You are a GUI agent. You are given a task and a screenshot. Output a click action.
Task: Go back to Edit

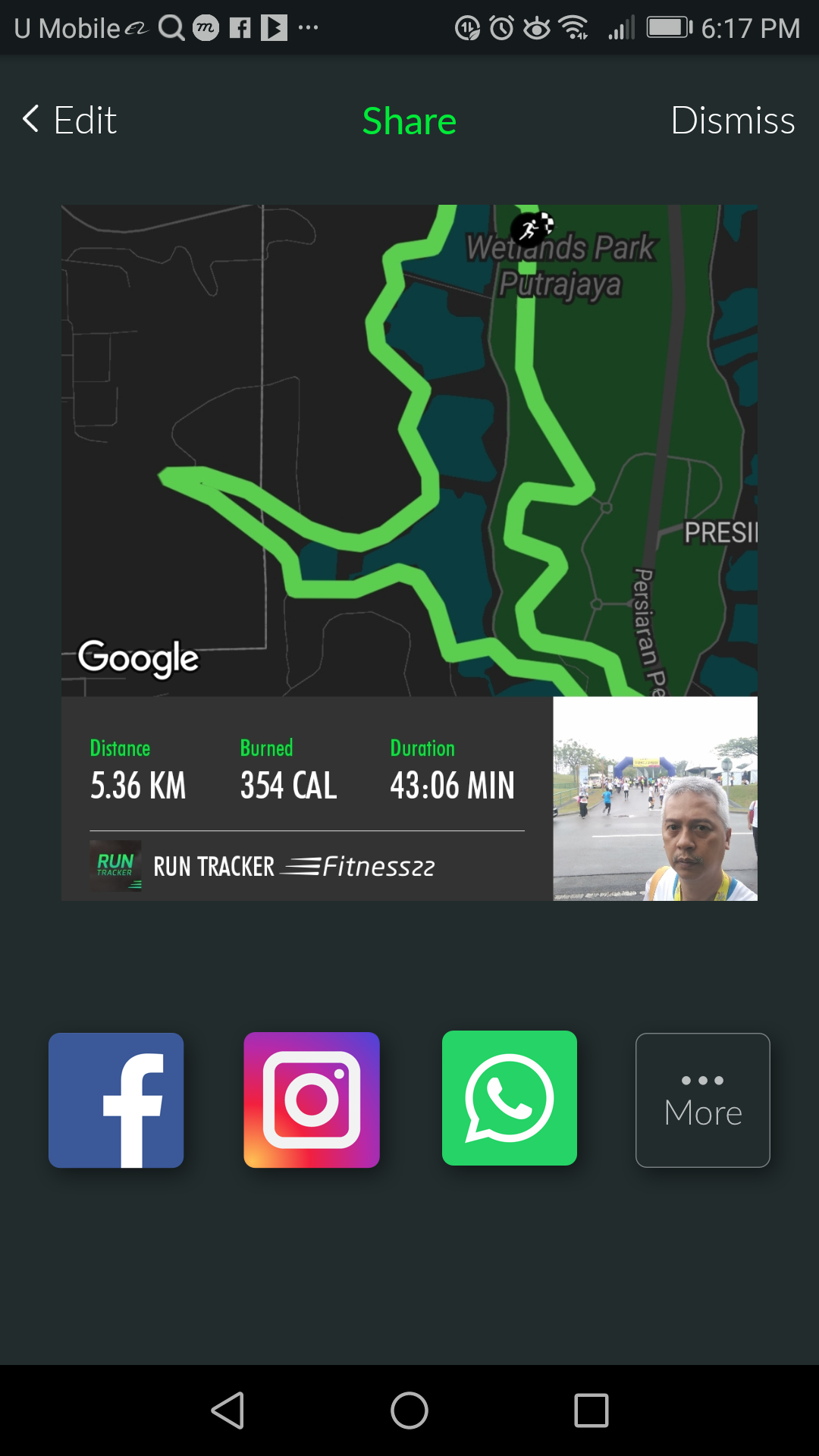[x=70, y=120]
